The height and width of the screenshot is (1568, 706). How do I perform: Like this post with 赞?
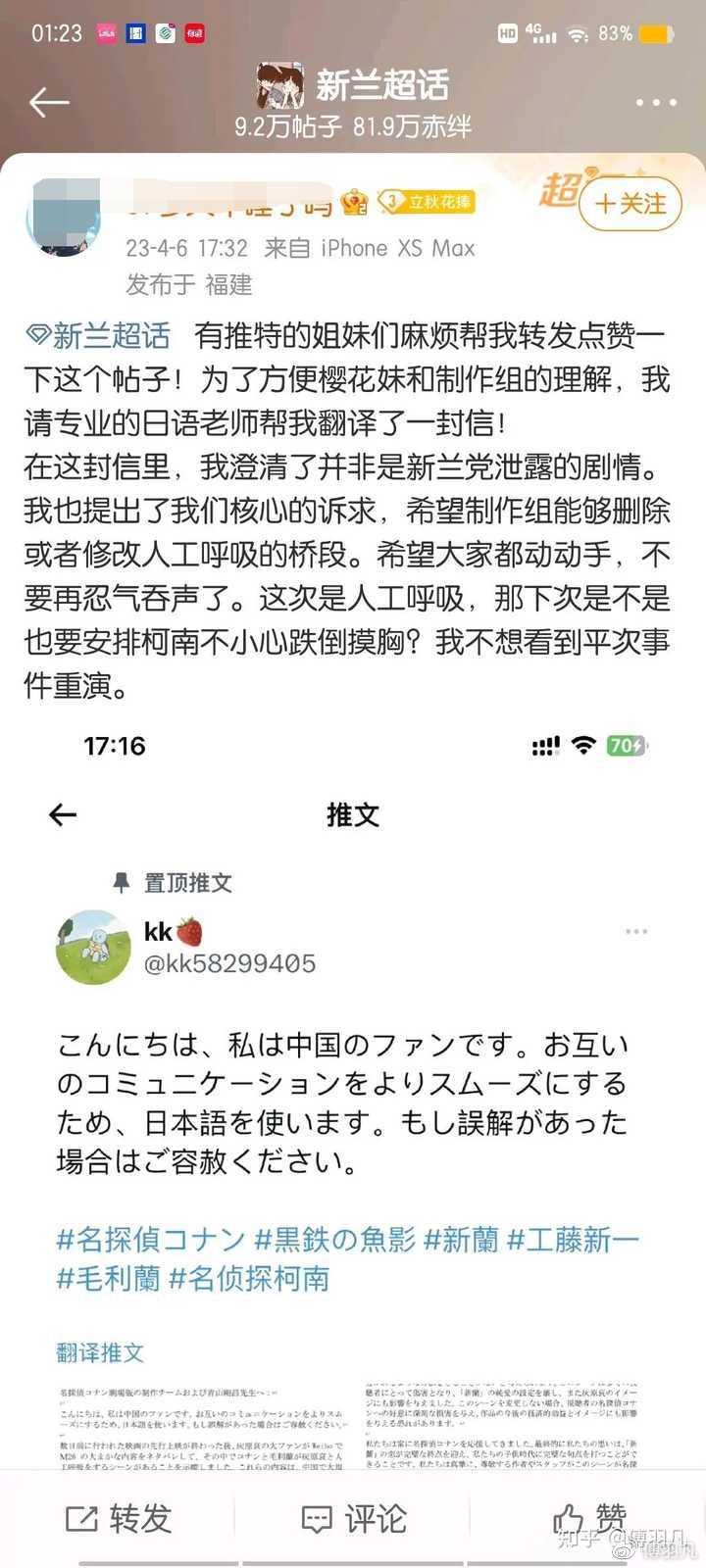[589, 1519]
